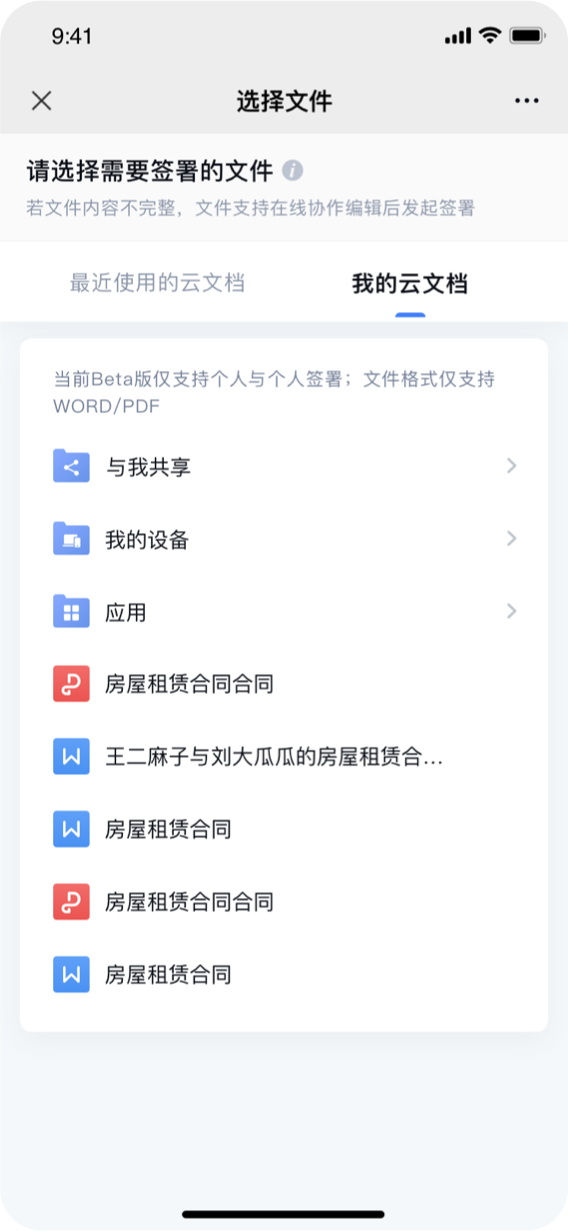Image resolution: width=569 pixels, height=1231 pixels.
Task: Select the 我的云文档 tab
Action: [410, 283]
